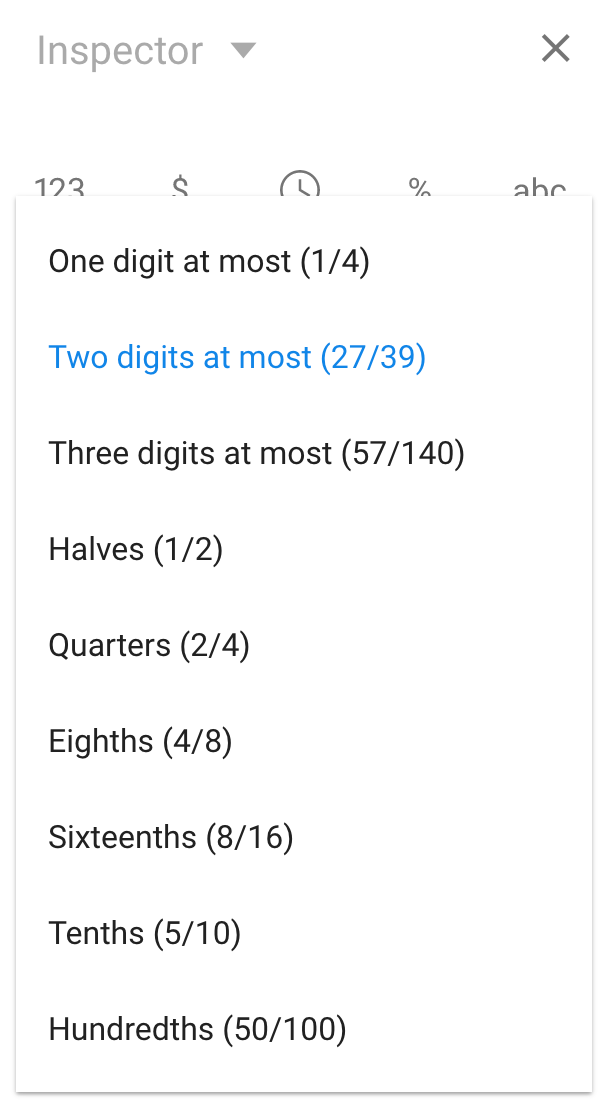Screen dimensions: 608x1108
Task: Pick the Sixteenths (8/16) option
Action: point(304,838)
